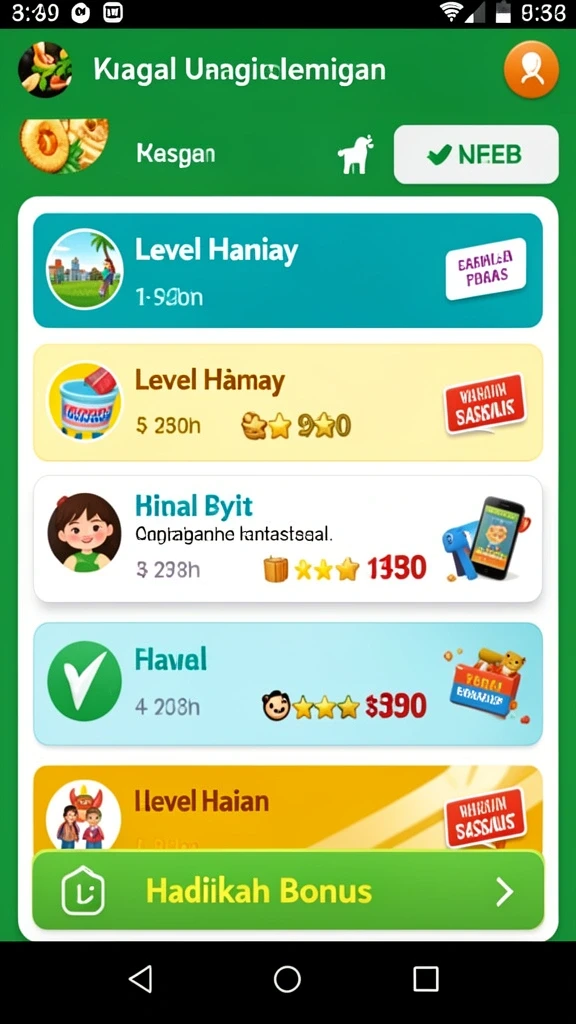Screen dimensions: 576x1024
Task: Tap the white horse icon
Action: [x=355, y=155]
